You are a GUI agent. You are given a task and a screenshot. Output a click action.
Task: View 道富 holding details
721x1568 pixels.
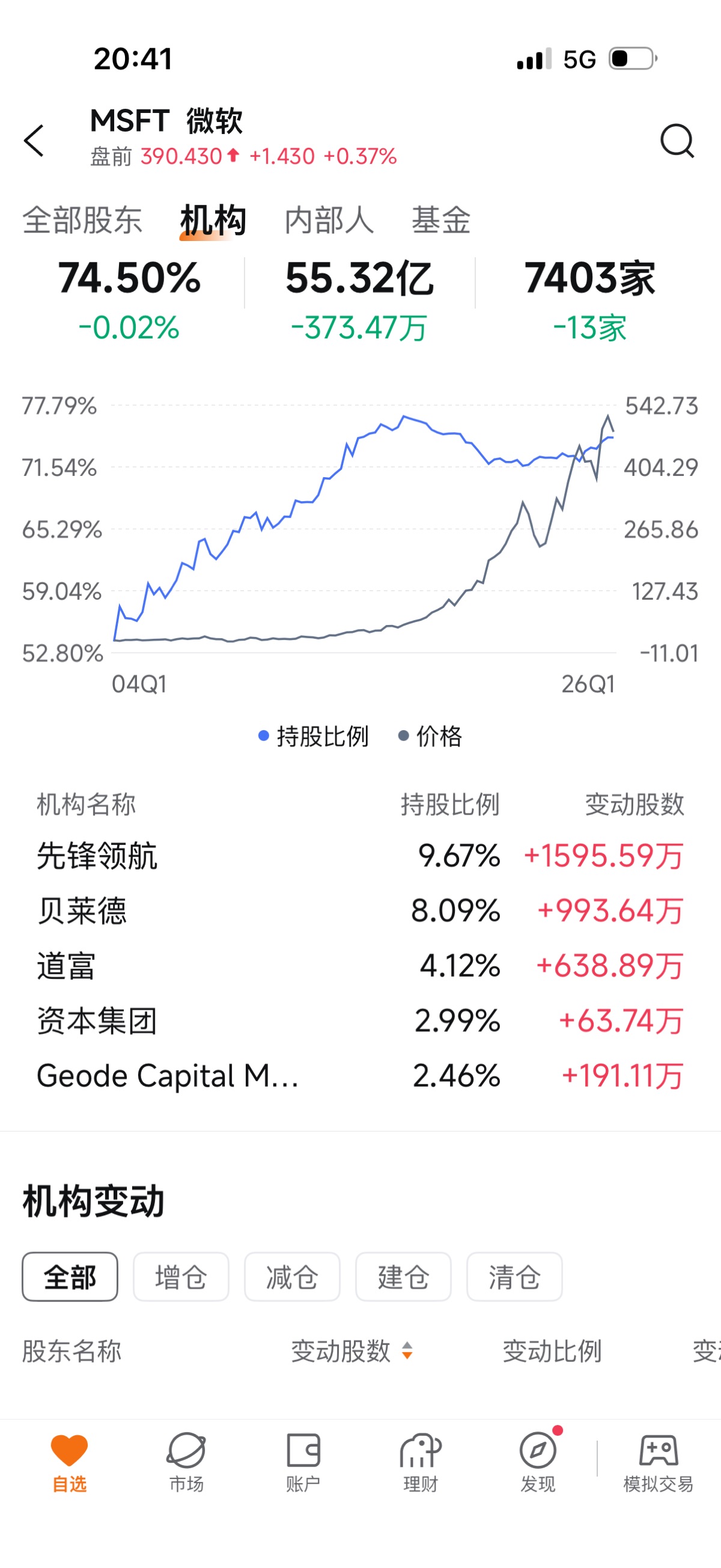pos(360,965)
